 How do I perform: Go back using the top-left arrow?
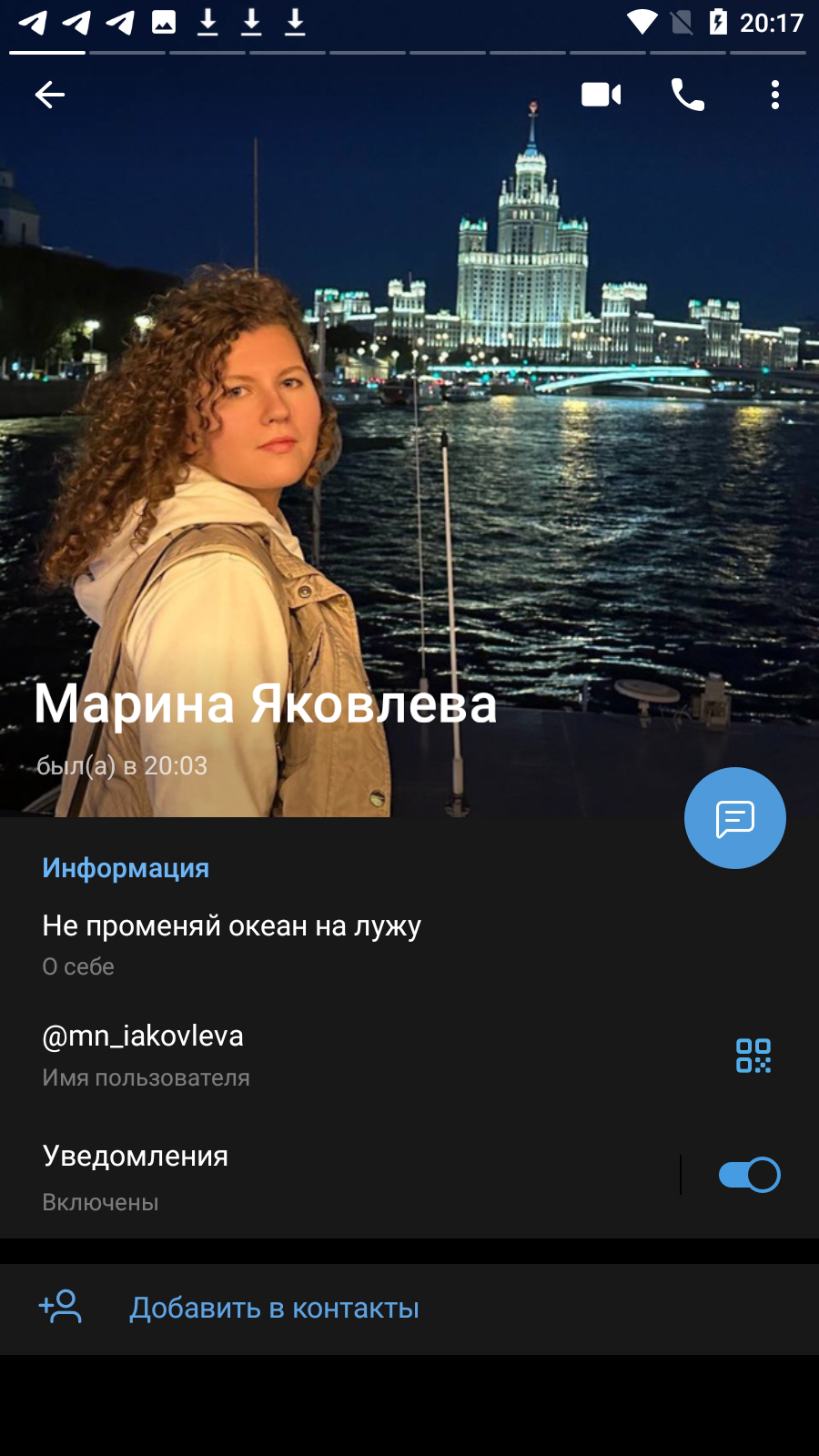coord(50,95)
